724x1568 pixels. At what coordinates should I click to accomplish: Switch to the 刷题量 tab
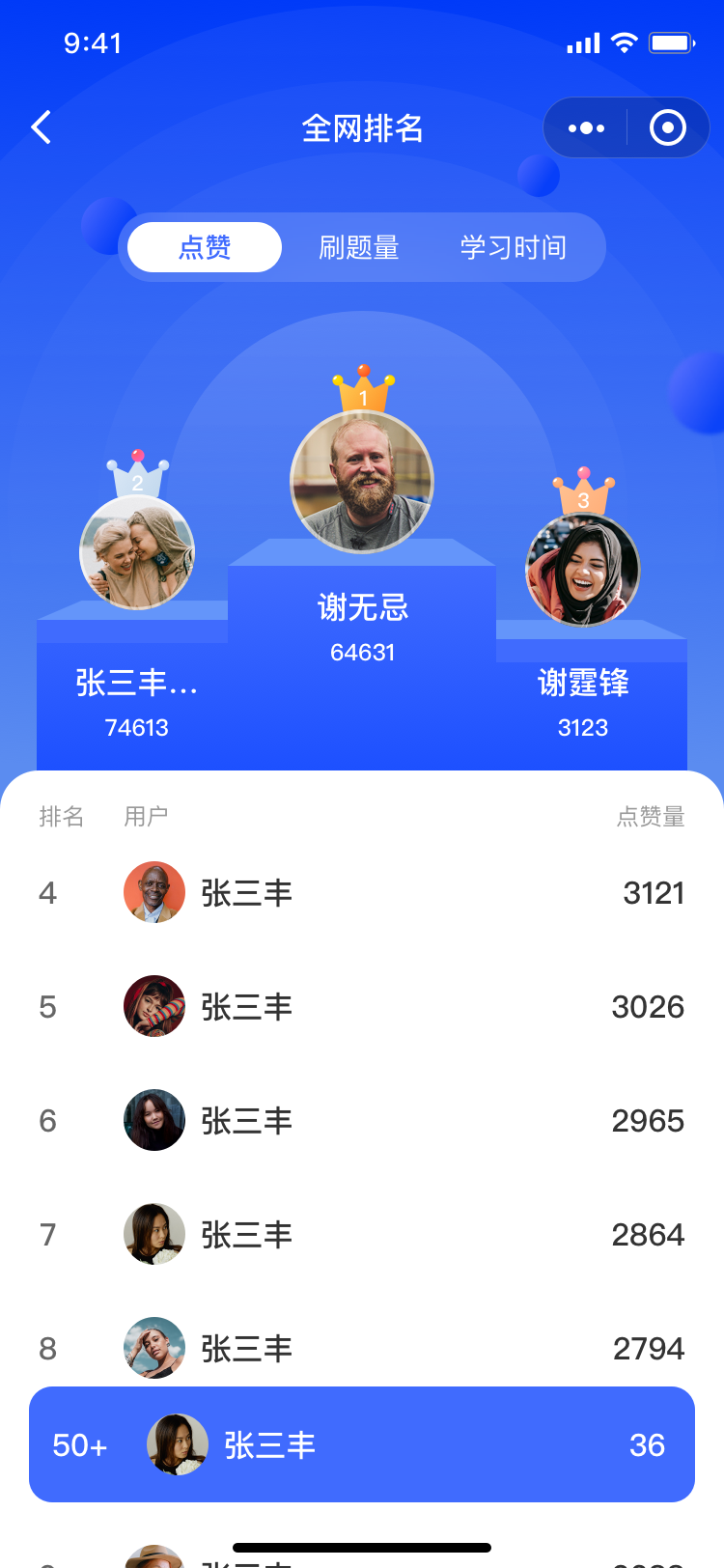pos(359,247)
